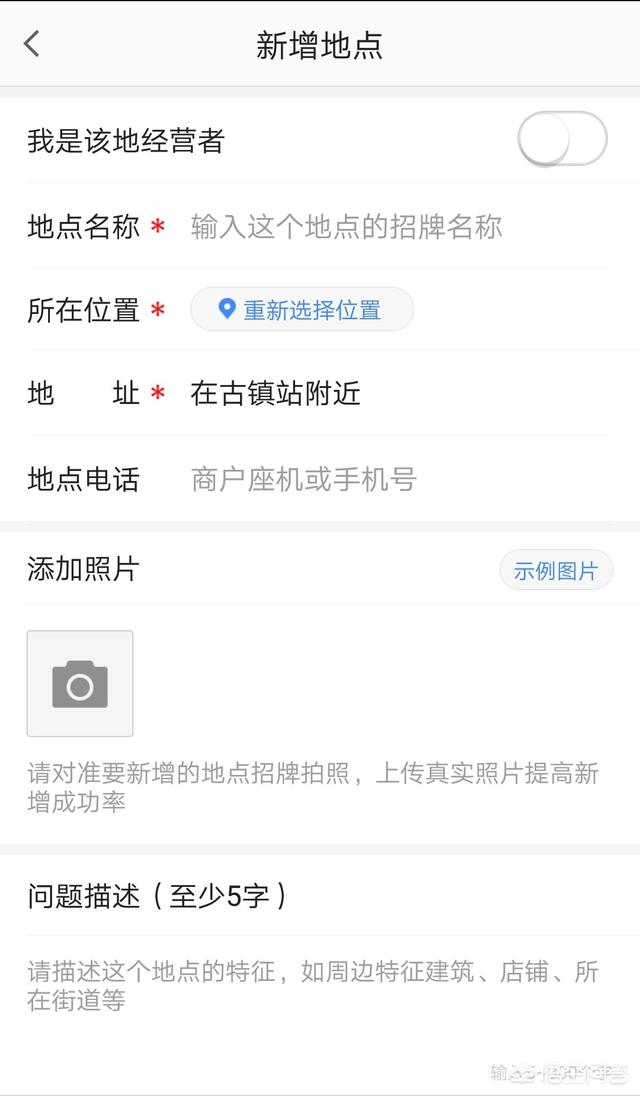Open the 示例图片 example pictures

click(x=556, y=570)
